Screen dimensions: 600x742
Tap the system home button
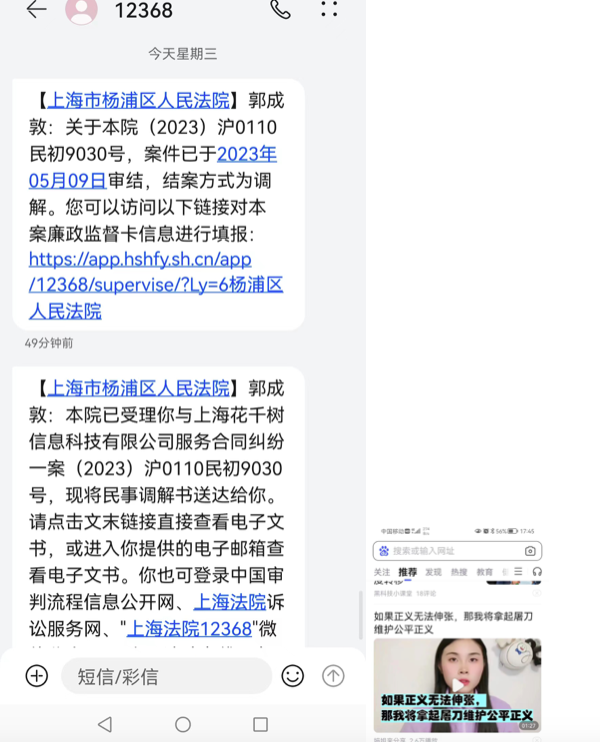pos(182,724)
